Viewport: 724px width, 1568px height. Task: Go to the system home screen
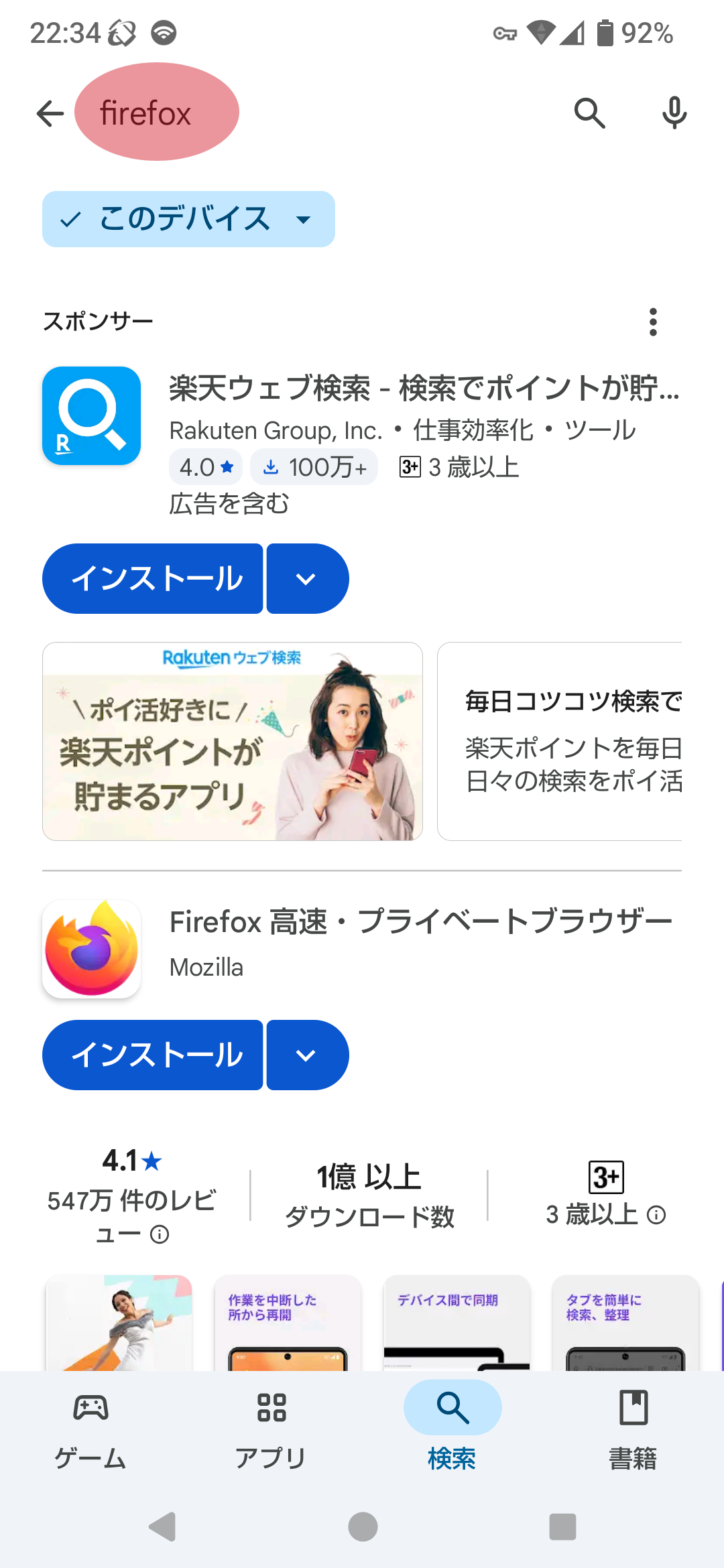point(363,1527)
